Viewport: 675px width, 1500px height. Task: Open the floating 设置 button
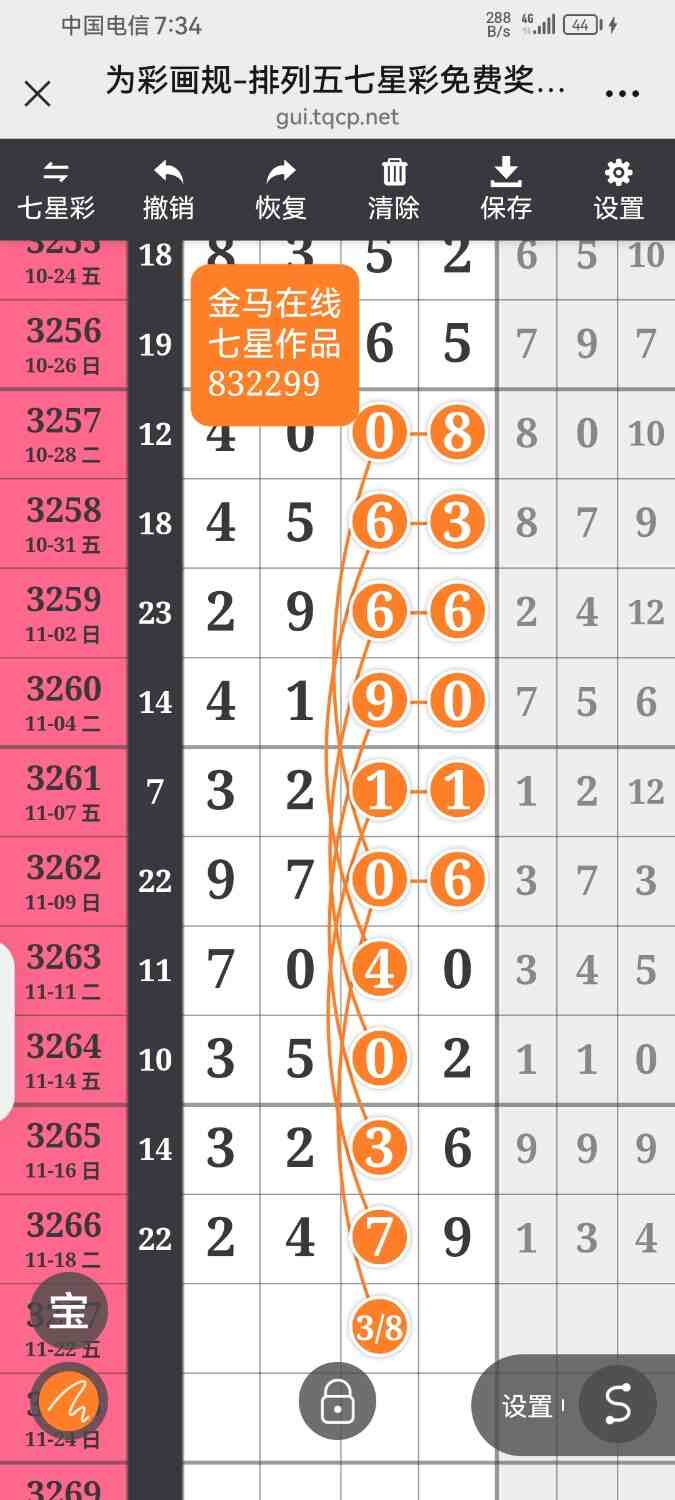[x=528, y=1406]
